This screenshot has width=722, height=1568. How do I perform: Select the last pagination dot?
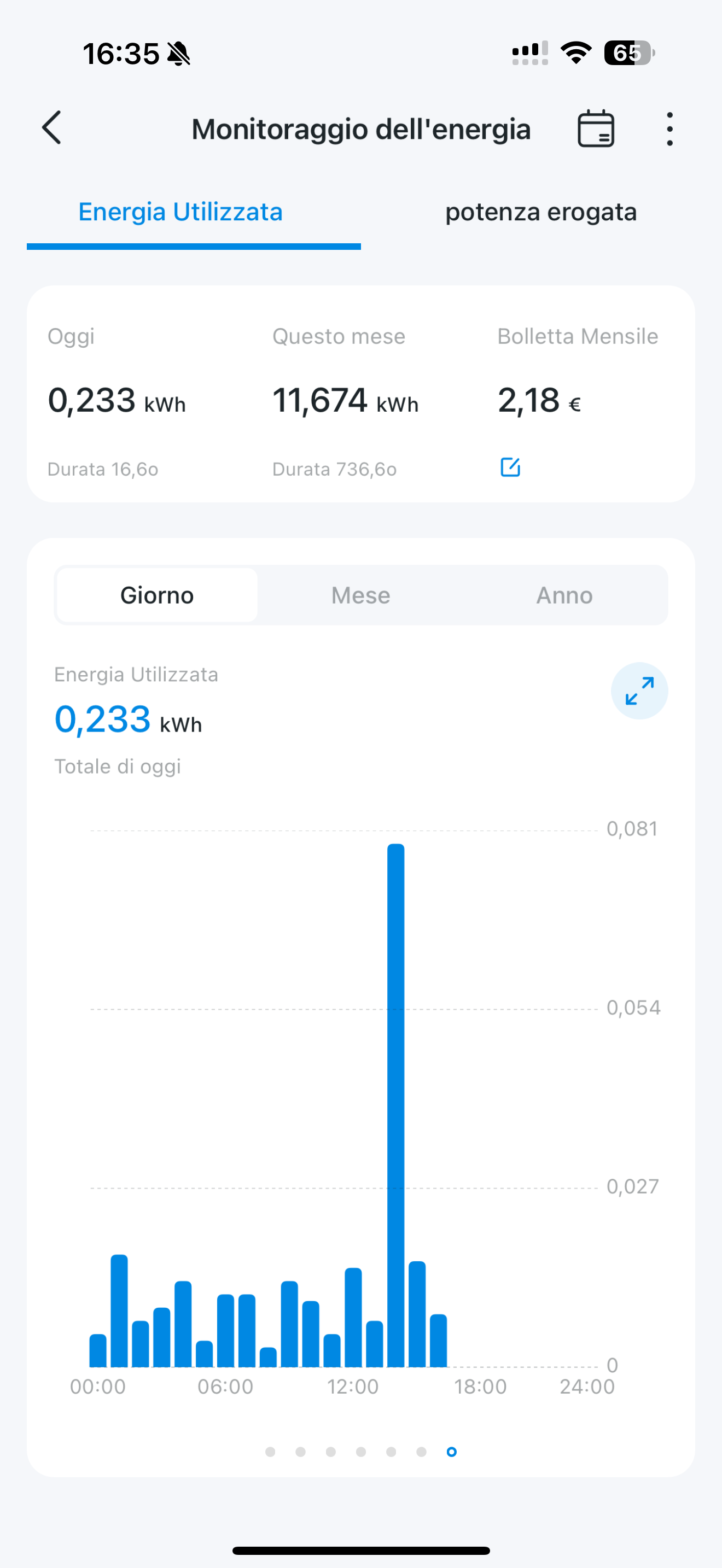coord(452,1450)
